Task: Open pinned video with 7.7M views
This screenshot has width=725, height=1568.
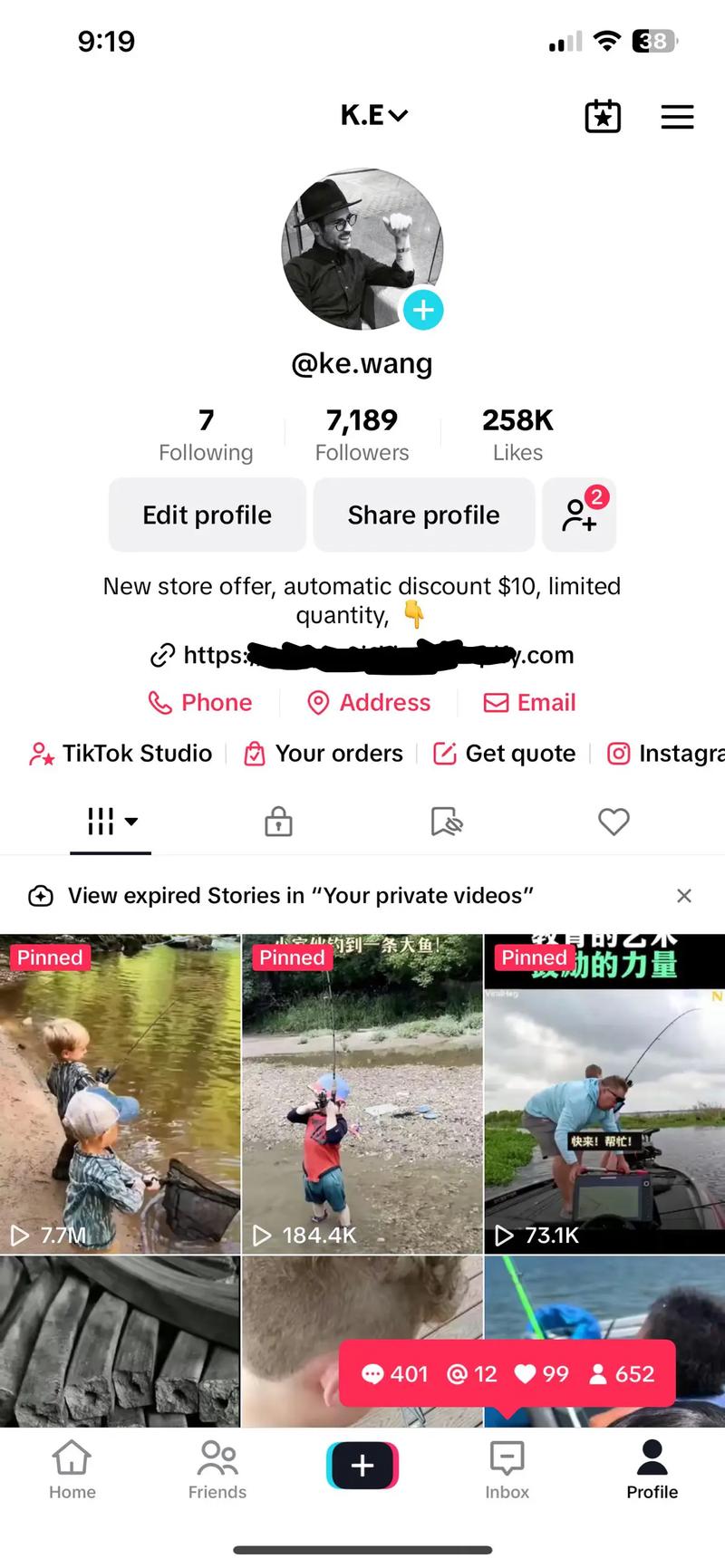Action: 121,1093
